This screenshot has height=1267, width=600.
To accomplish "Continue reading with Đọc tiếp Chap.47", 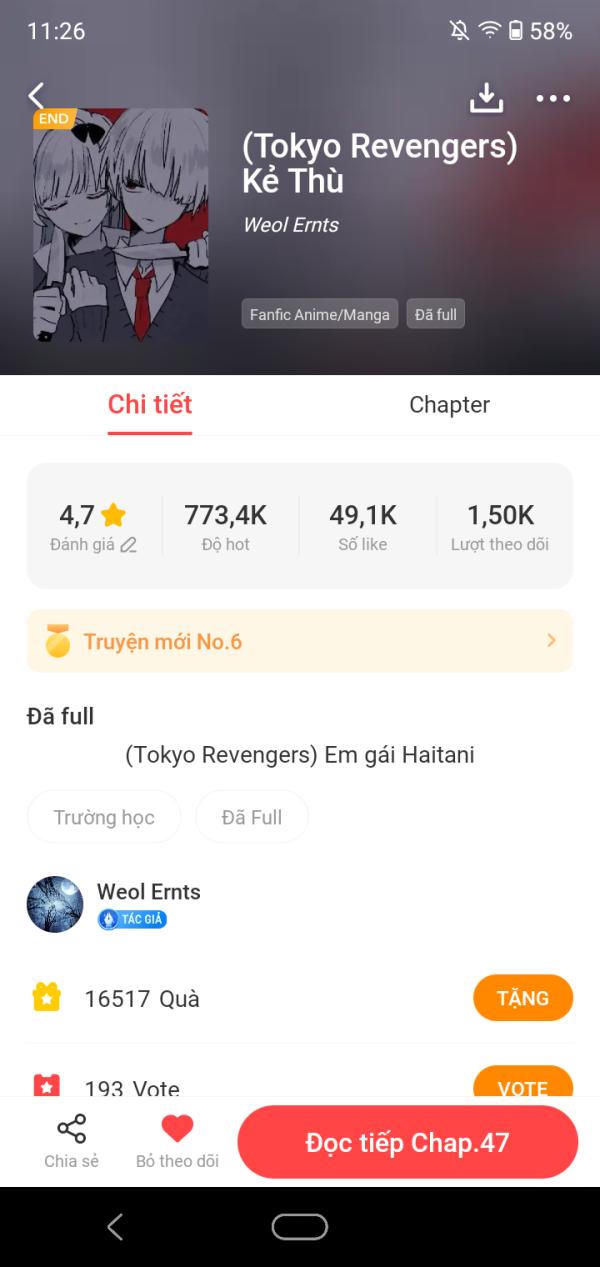I will coord(407,1142).
